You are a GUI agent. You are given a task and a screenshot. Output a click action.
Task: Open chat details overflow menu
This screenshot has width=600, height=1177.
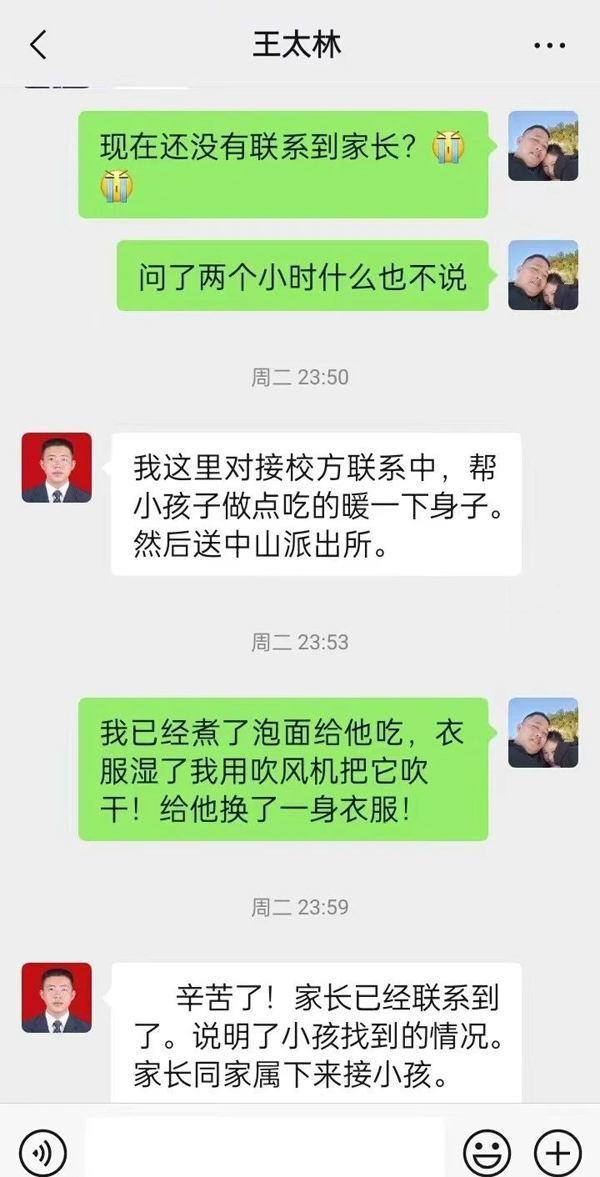click(549, 46)
